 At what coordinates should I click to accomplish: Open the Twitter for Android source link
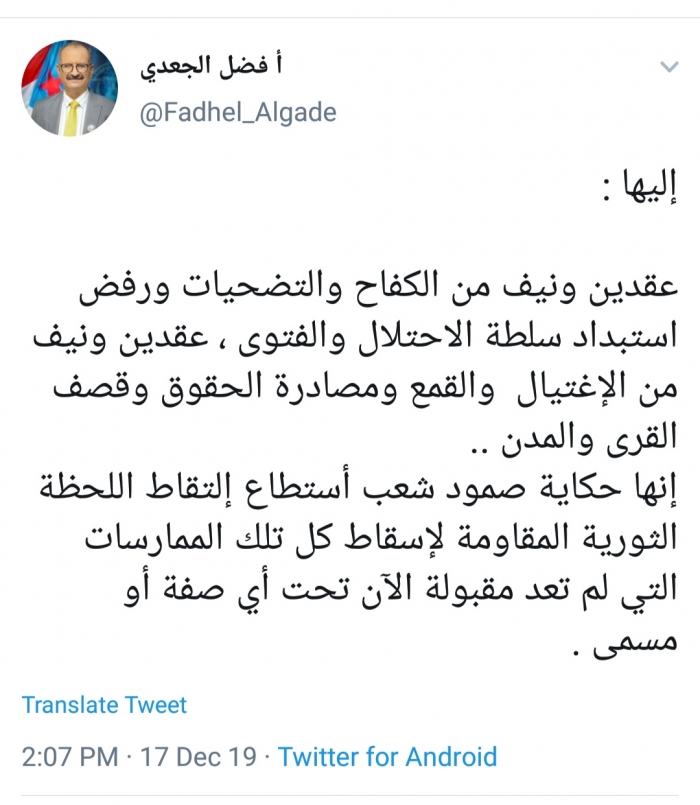pos(387,756)
